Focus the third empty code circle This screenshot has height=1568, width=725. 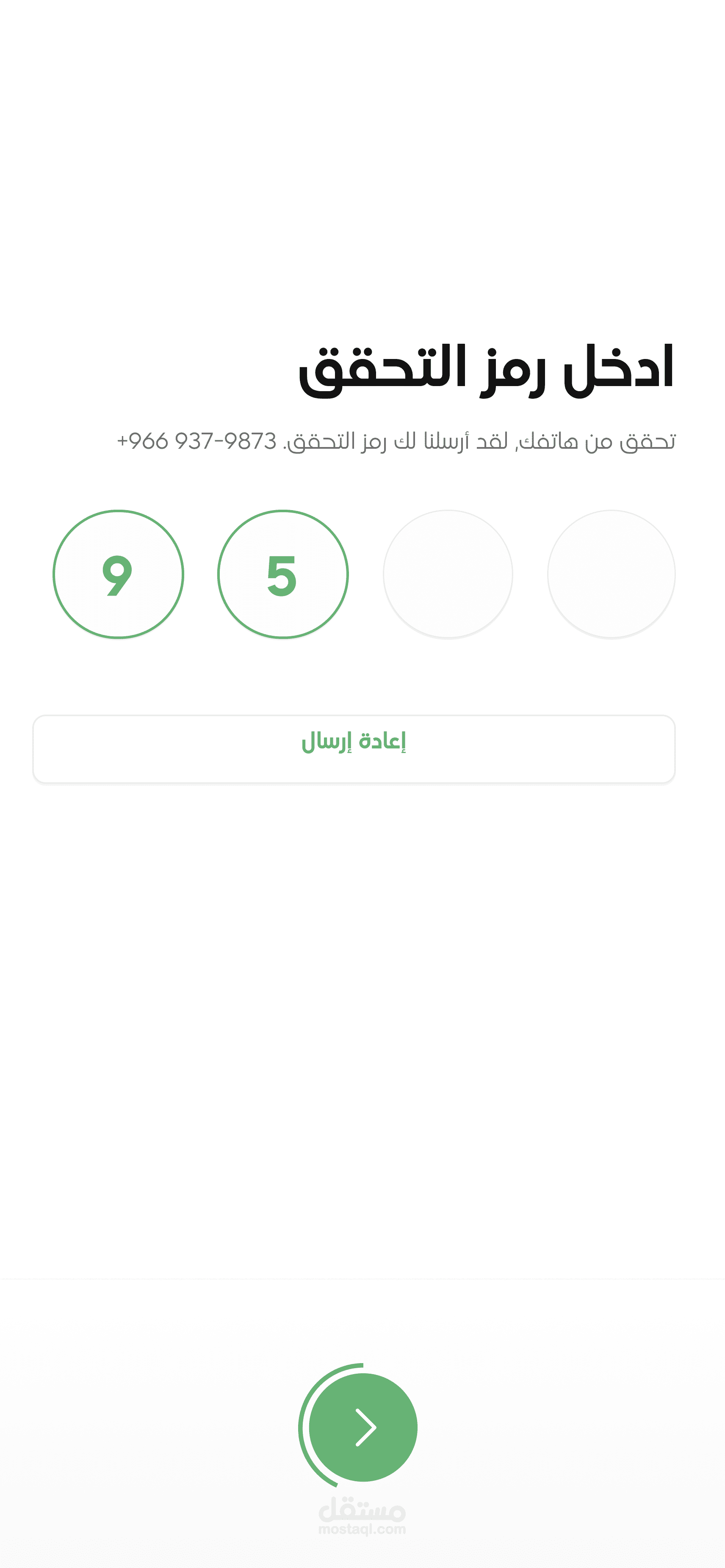(x=448, y=574)
